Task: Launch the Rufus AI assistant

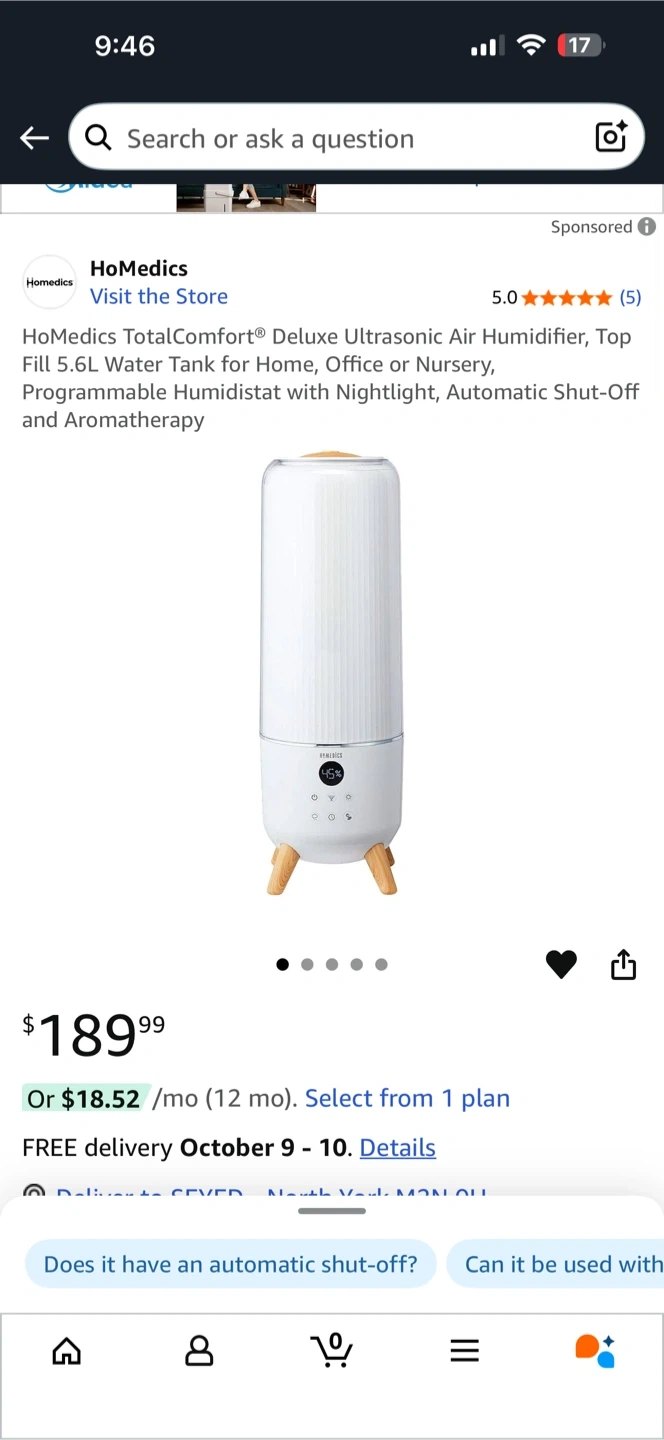Action: pyautogui.click(x=595, y=1350)
